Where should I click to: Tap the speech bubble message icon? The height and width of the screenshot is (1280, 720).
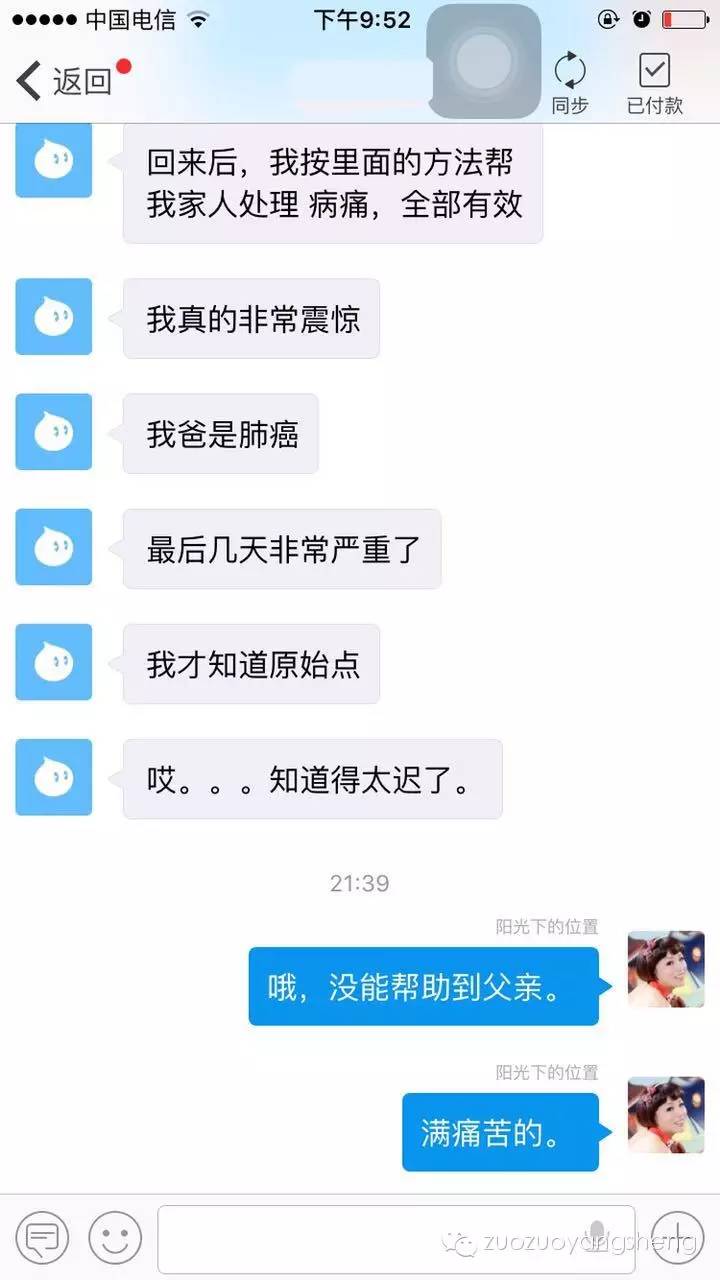pyautogui.click(x=40, y=1237)
